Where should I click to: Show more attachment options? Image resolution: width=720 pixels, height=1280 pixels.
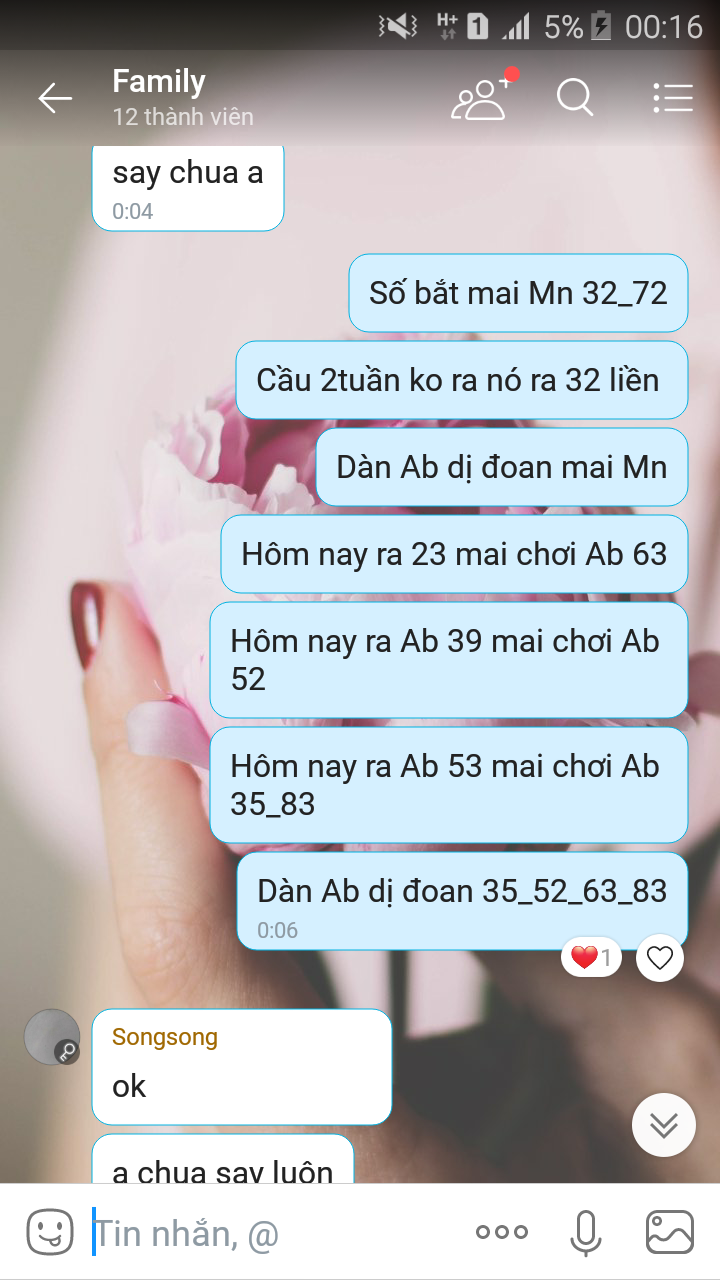pyautogui.click(x=502, y=1232)
